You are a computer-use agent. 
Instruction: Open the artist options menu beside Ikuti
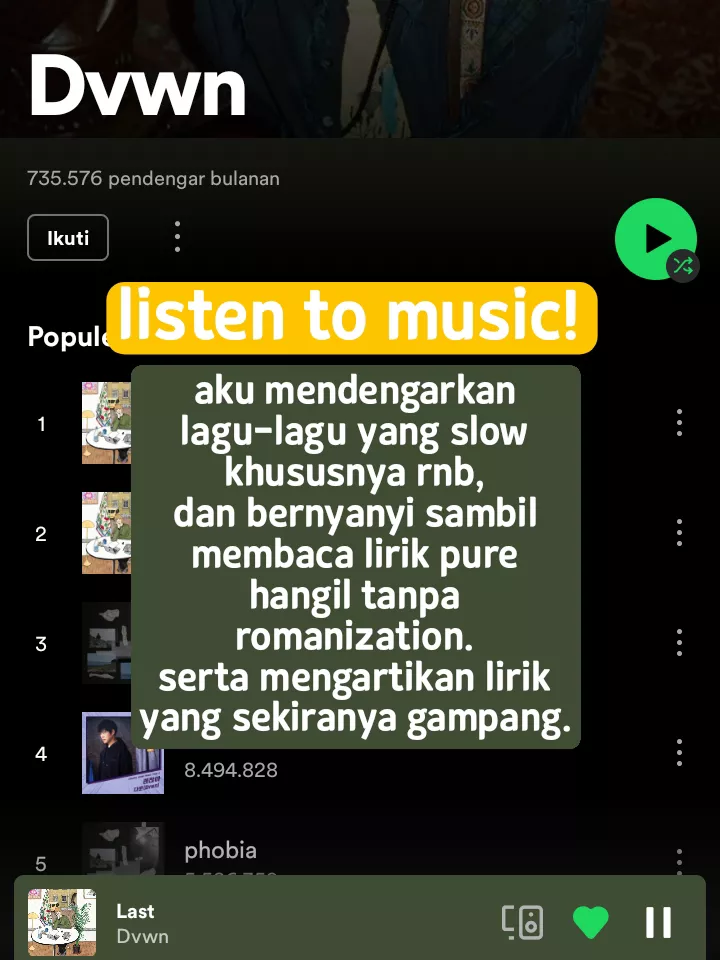(177, 237)
